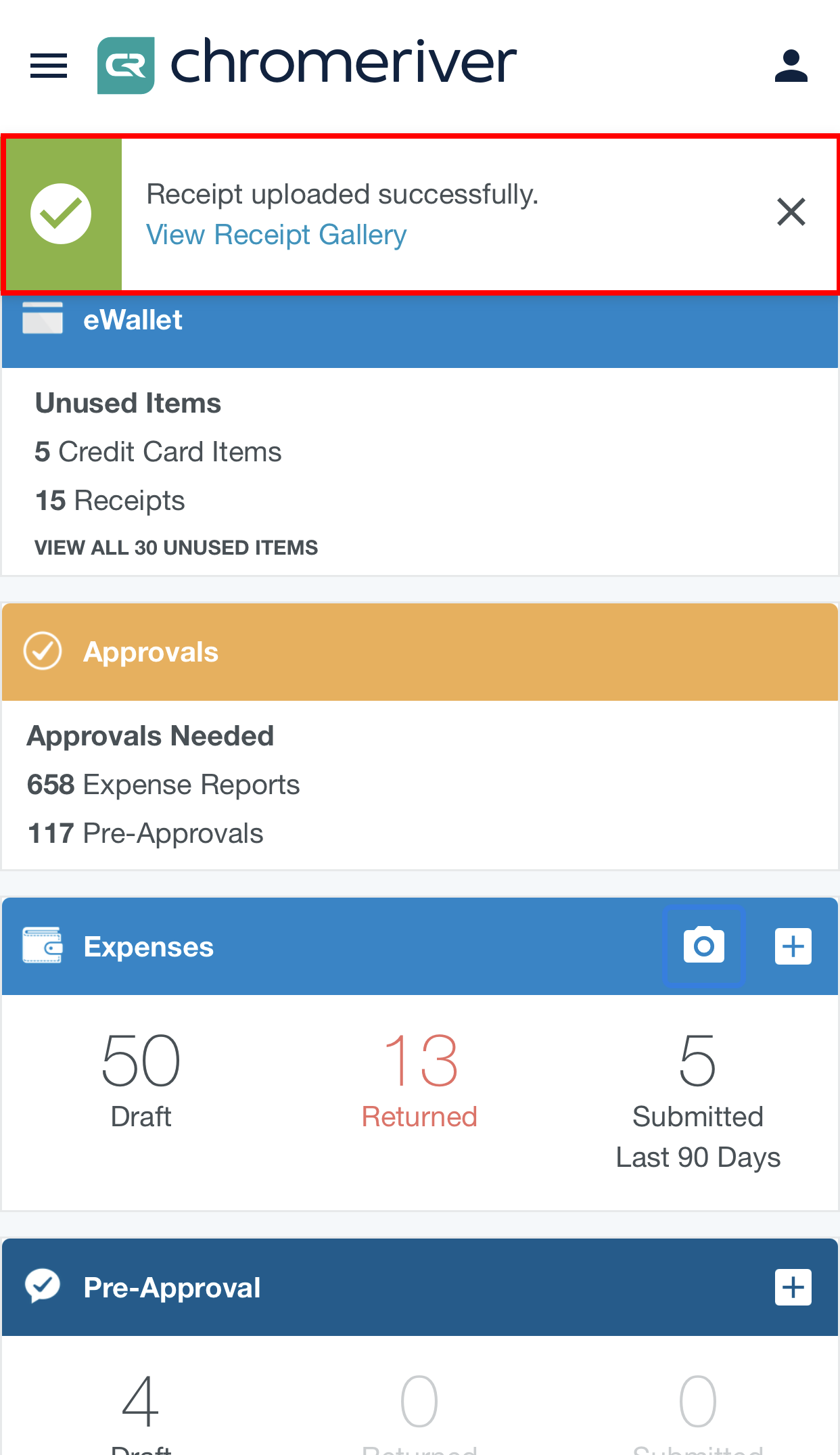Open the user profile icon

[791, 66]
